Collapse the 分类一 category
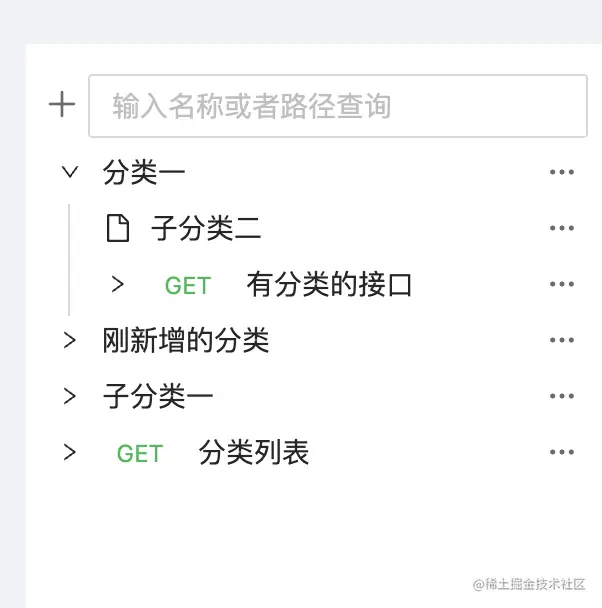 pos(70,172)
